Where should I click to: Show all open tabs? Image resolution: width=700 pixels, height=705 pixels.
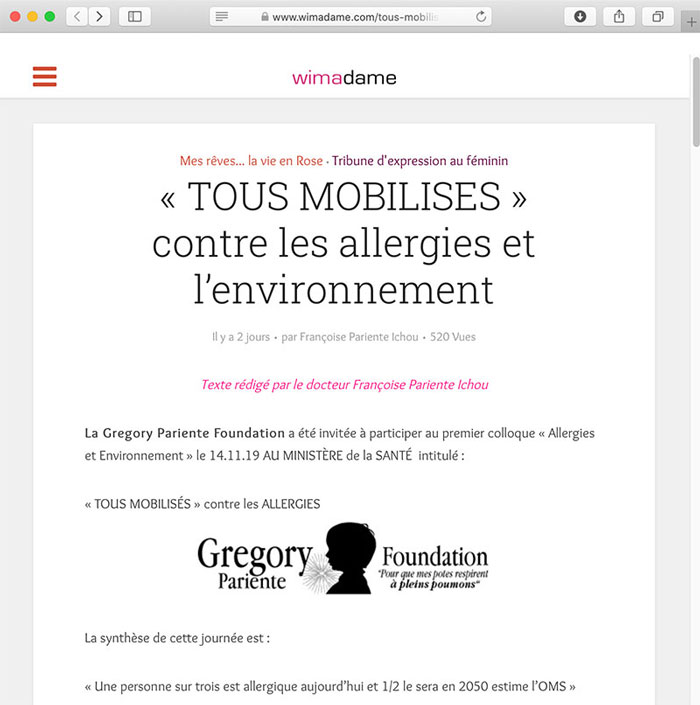[658, 16]
